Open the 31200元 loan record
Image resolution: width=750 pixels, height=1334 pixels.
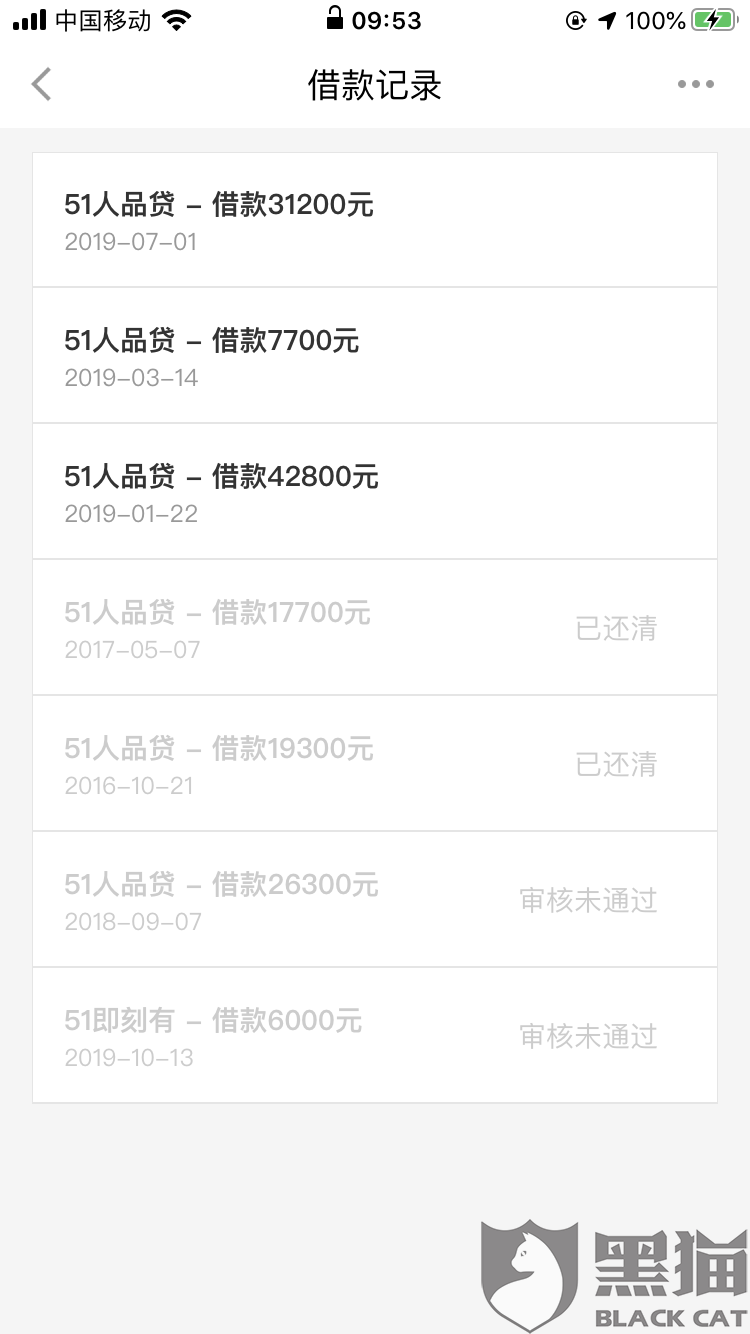click(375, 220)
